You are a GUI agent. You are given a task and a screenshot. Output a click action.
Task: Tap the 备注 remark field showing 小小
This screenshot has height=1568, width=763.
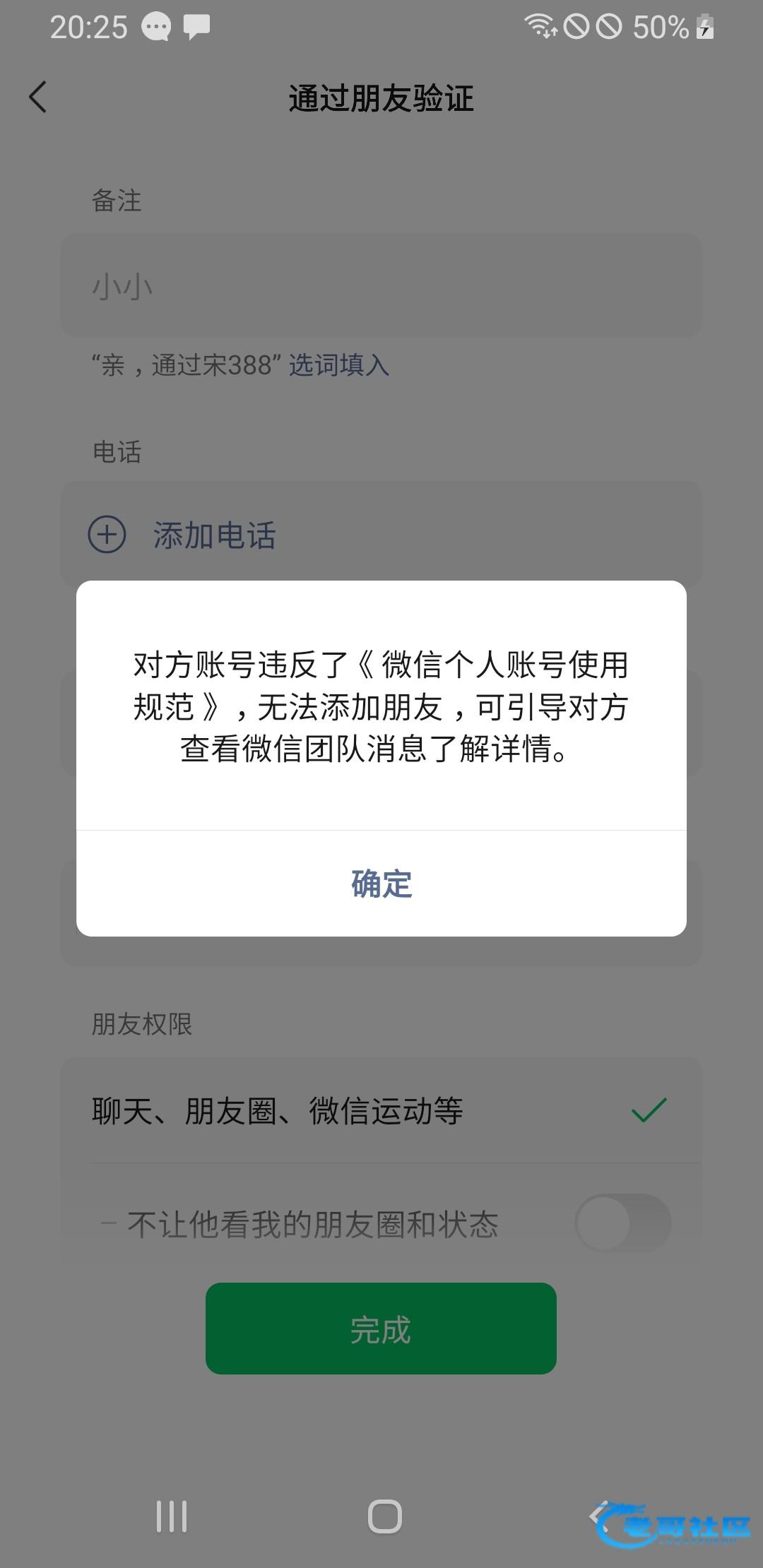381,286
